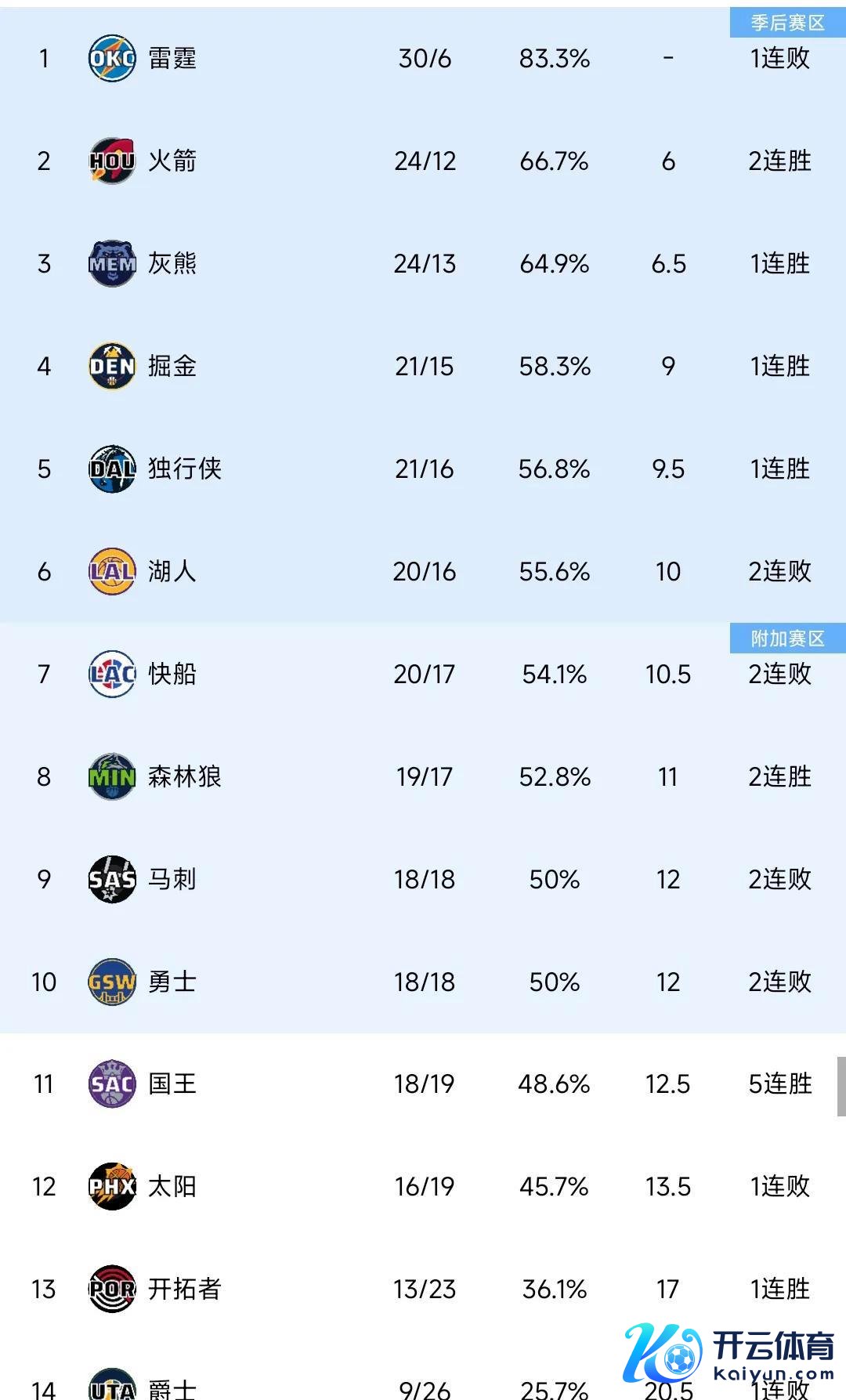The width and height of the screenshot is (846, 1400).
Task: Tap the 湖人 team row
Action: [172, 571]
